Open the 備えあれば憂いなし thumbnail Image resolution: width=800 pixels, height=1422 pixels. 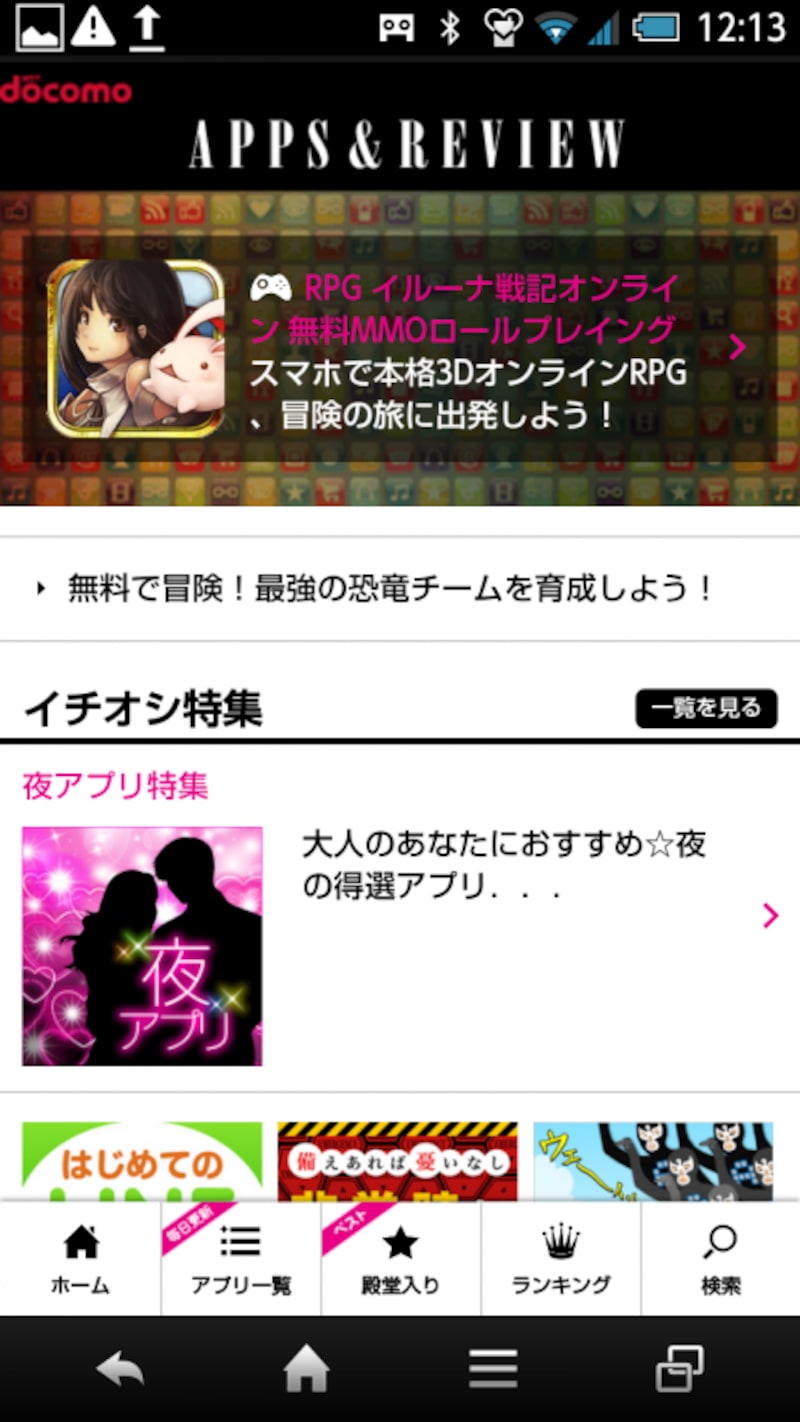397,1160
